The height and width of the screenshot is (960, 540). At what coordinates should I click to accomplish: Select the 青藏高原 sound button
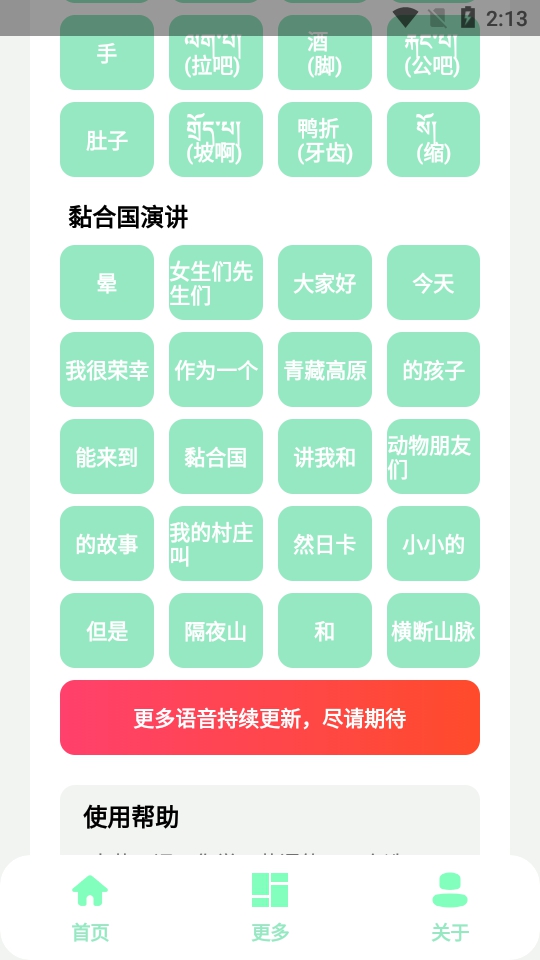(324, 369)
